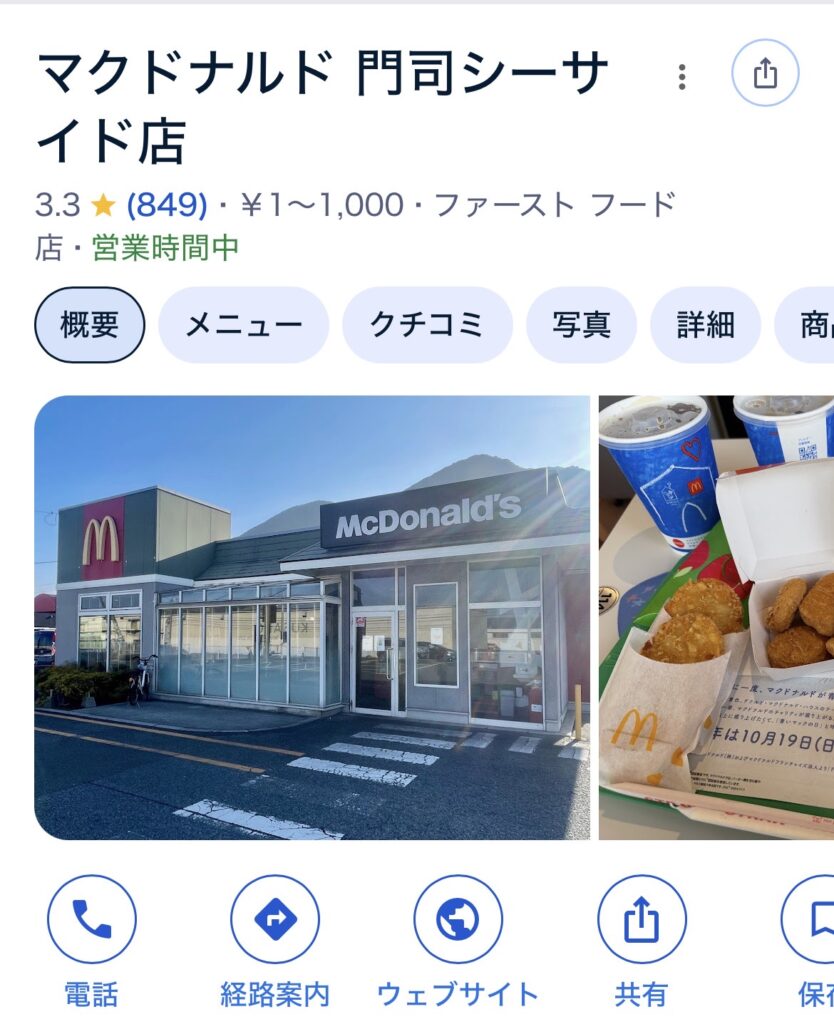Go to the 詳細 tab
834x1024 pixels.
[x=705, y=325]
